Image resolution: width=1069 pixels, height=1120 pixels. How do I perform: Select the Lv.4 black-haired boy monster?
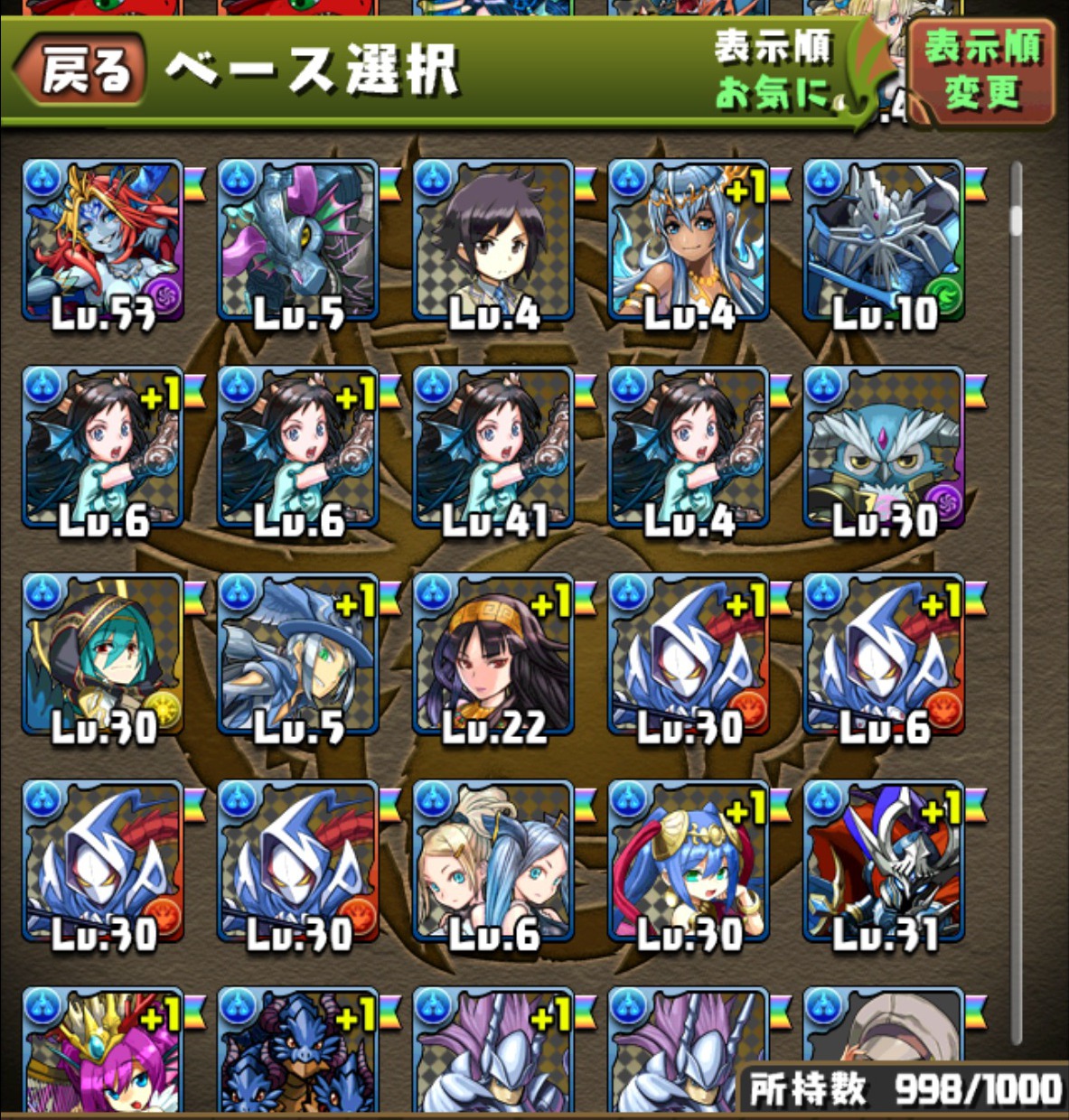point(493,242)
